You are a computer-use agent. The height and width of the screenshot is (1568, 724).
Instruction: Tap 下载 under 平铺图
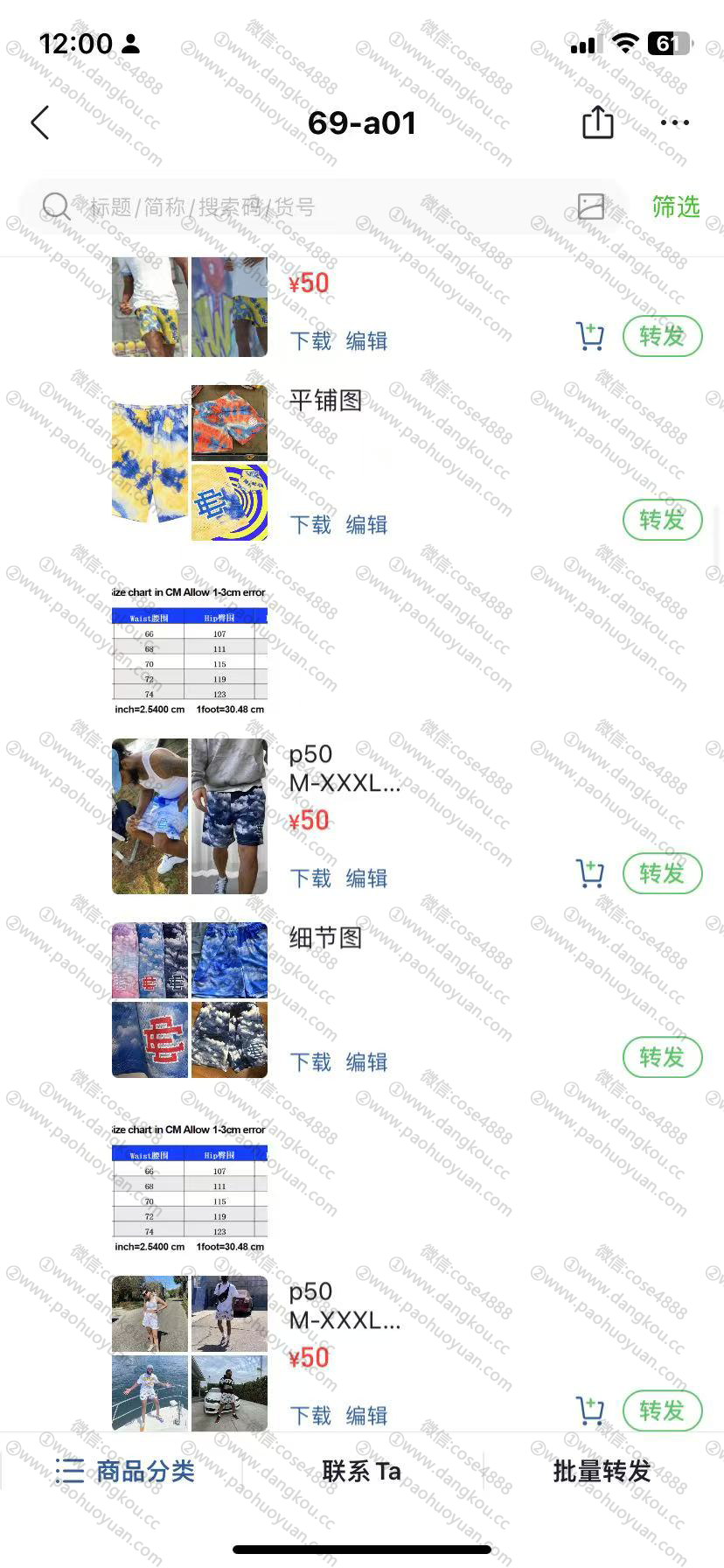point(310,525)
